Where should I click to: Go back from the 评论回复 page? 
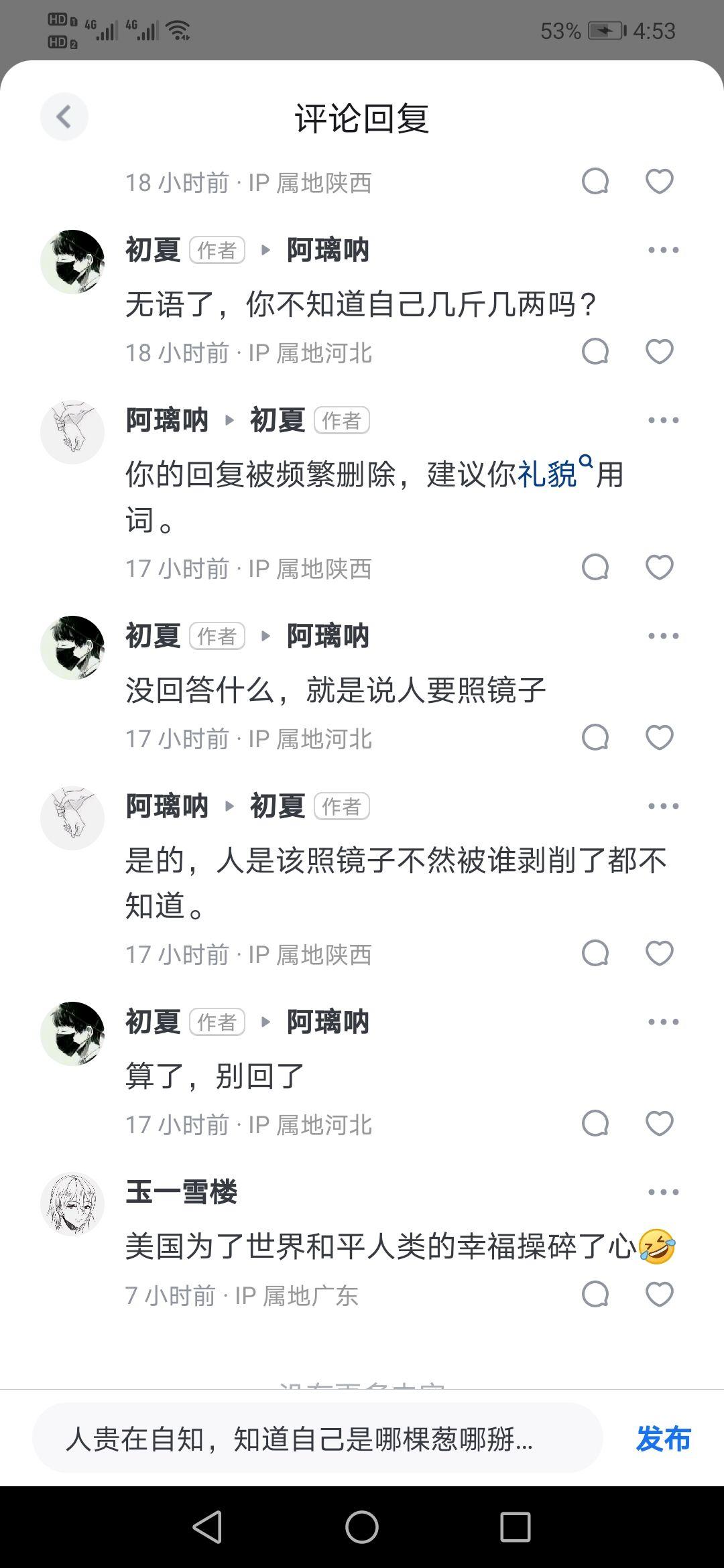point(64,117)
